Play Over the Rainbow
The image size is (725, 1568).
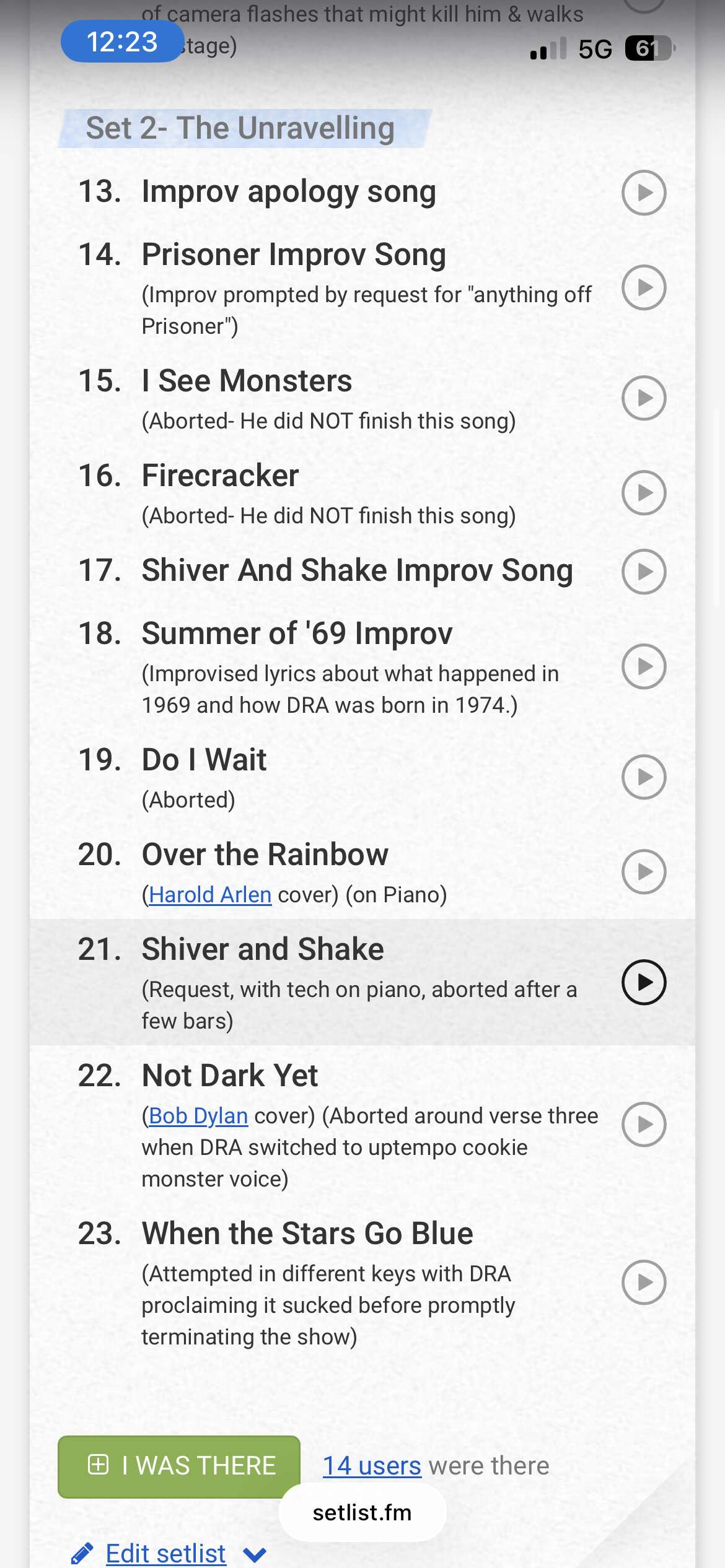click(x=643, y=871)
